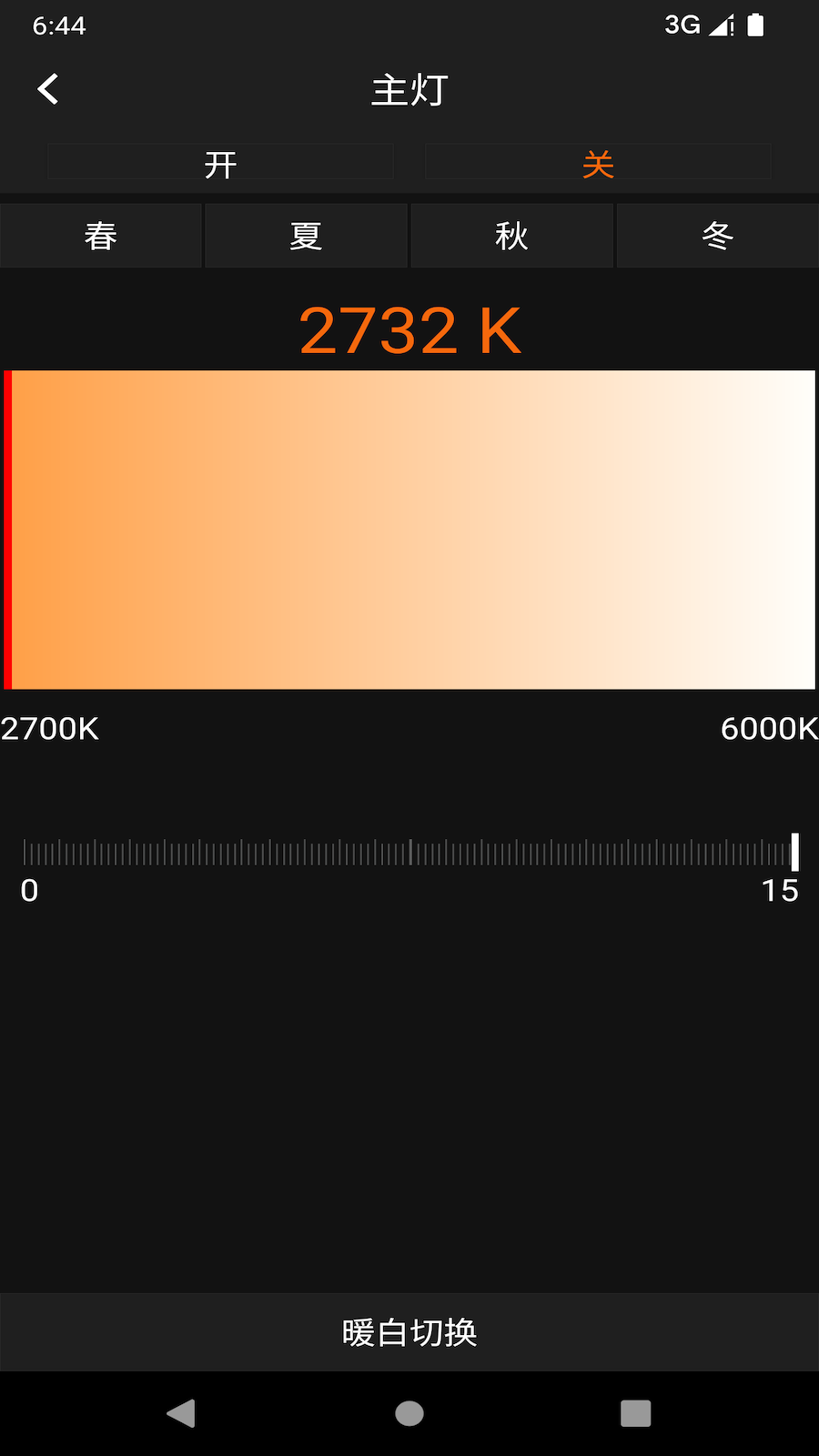Adjust brightness on the 0–15 scale
The height and width of the screenshot is (1456, 819).
point(409,853)
